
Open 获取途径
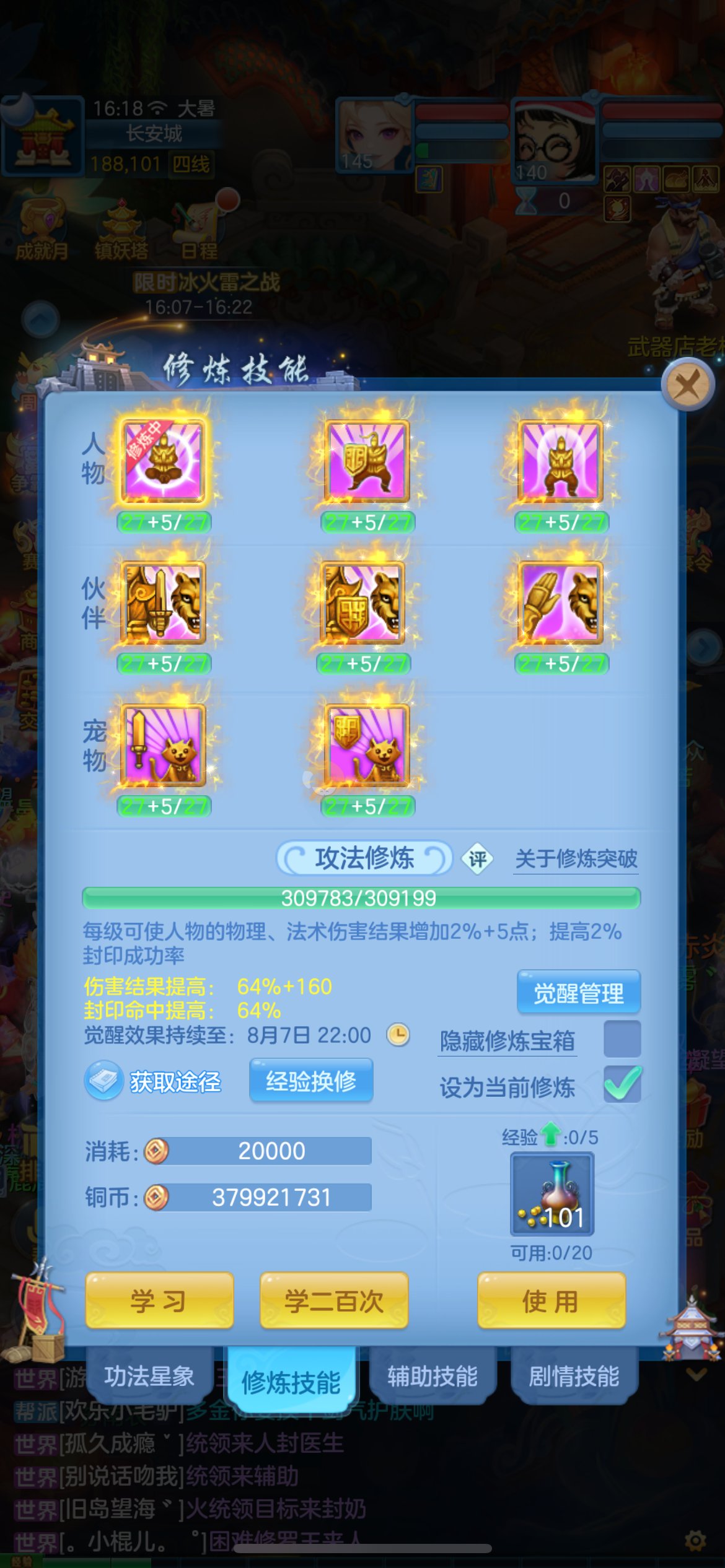click(x=154, y=1081)
